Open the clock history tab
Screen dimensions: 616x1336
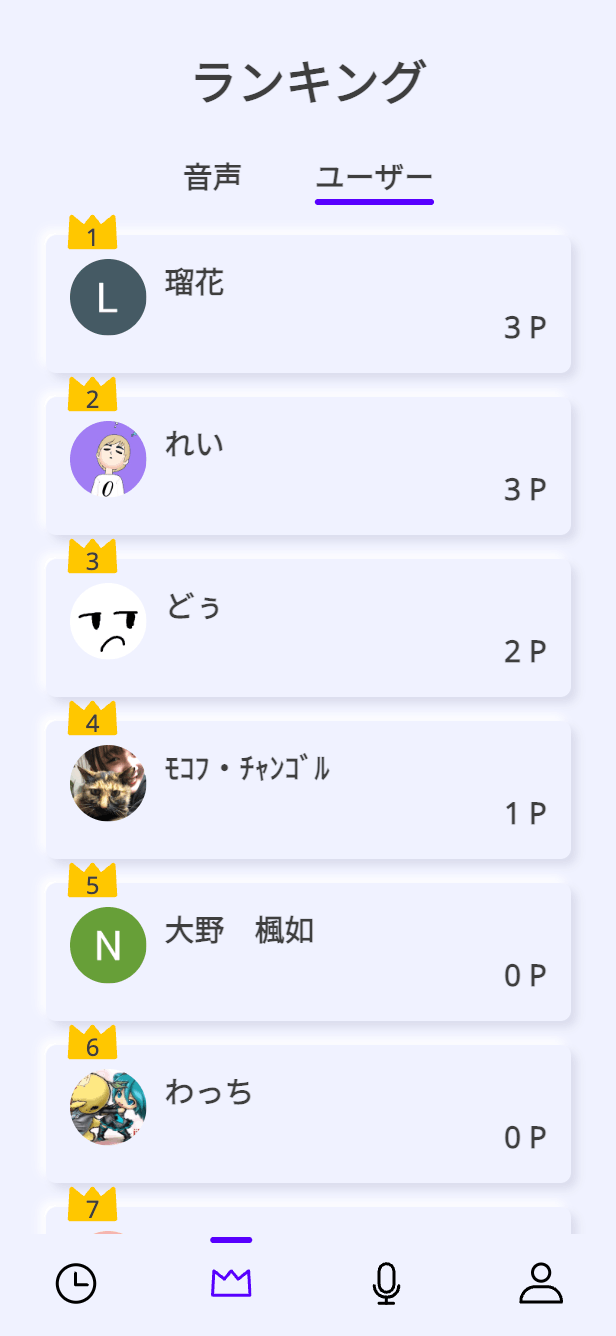coord(76,1284)
